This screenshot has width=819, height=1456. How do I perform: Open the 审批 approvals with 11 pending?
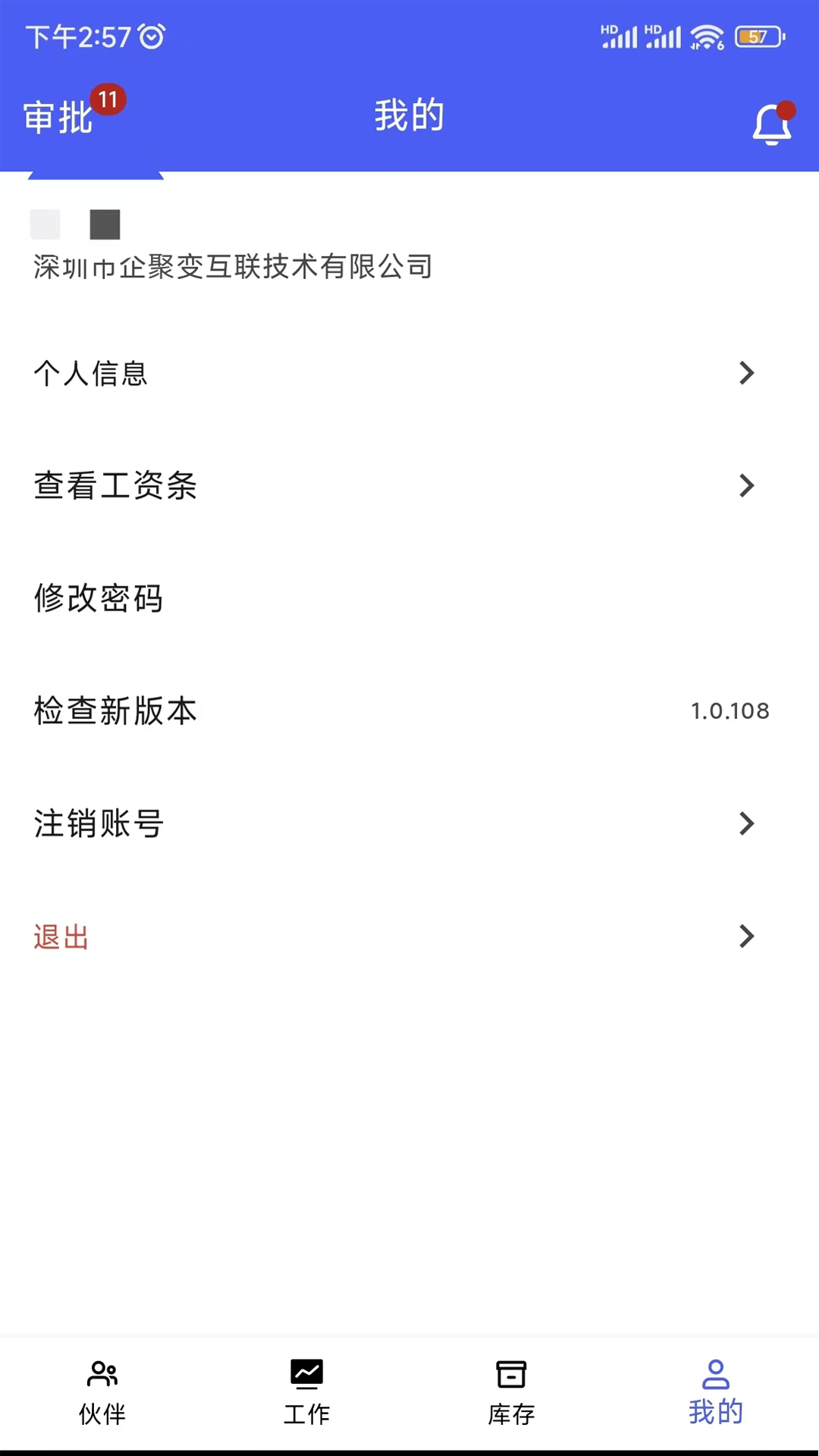point(59,117)
